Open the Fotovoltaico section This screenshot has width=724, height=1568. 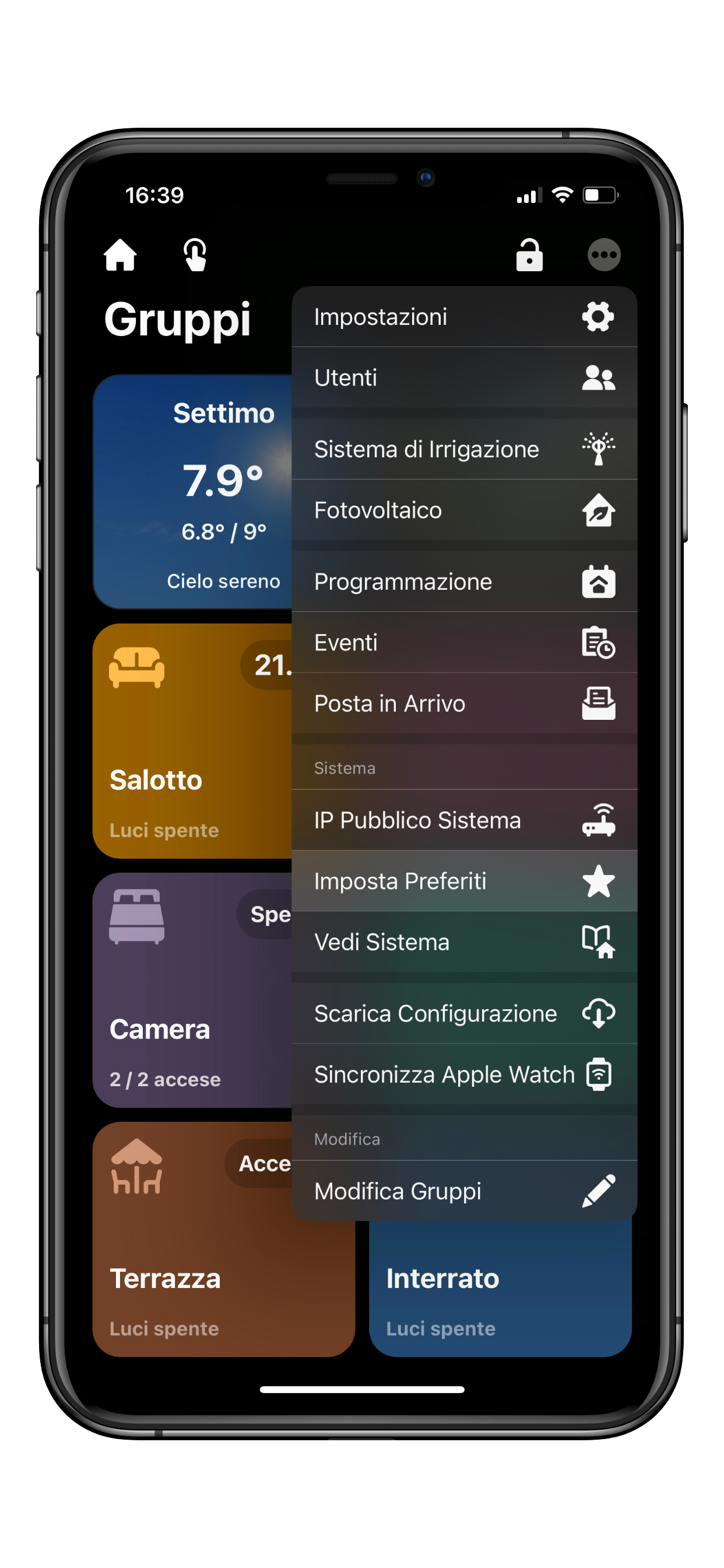click(463, 510)
